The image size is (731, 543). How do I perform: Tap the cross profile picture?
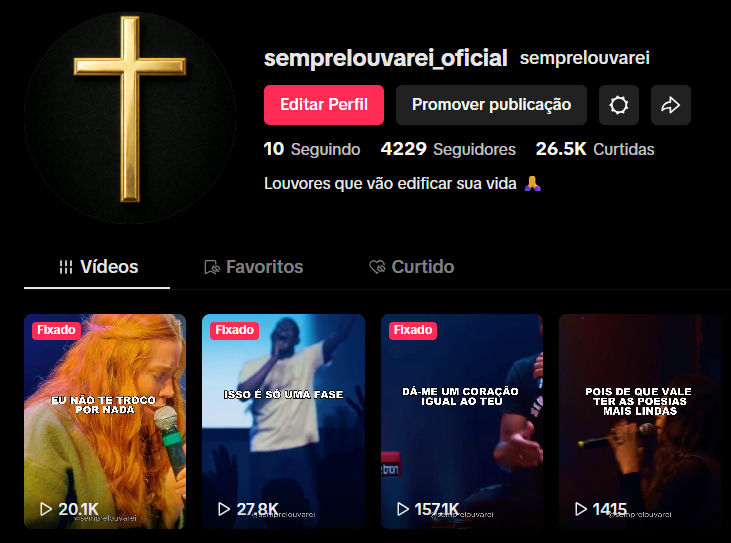click(129, 118)
